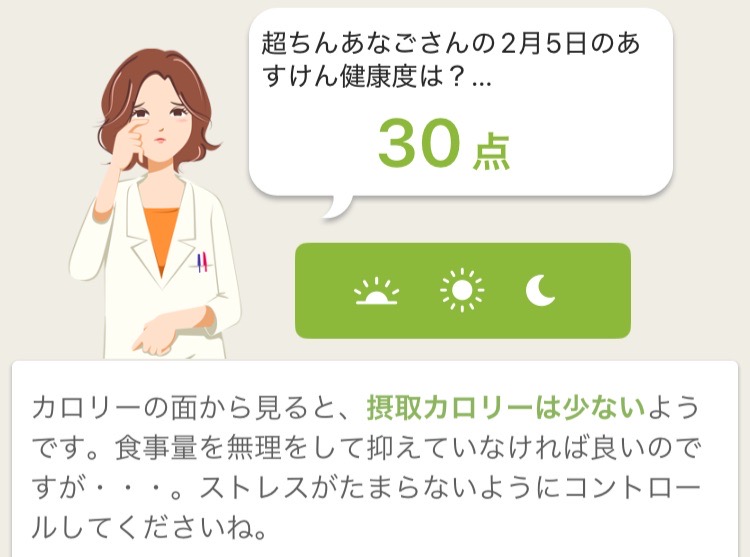This screenshot has height=557, width=750.
Task: Select the night moon meal icon
Action: coord(541,291)
